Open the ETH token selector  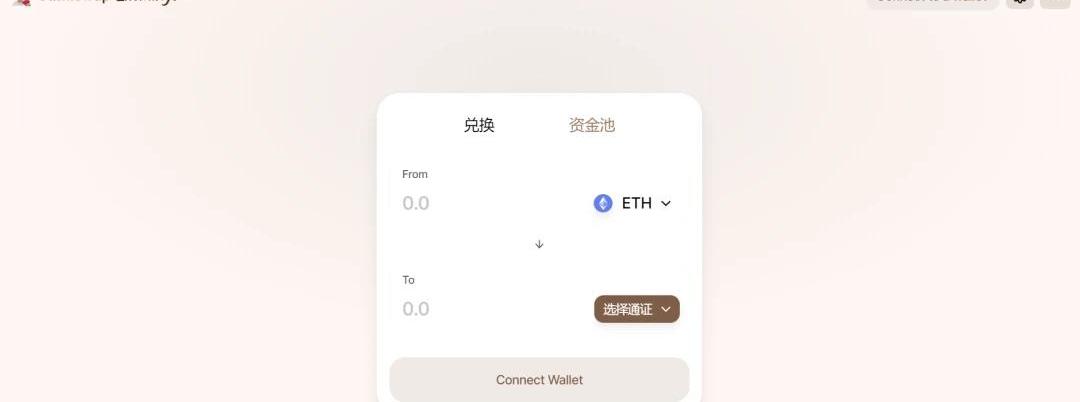pos(633,203)
